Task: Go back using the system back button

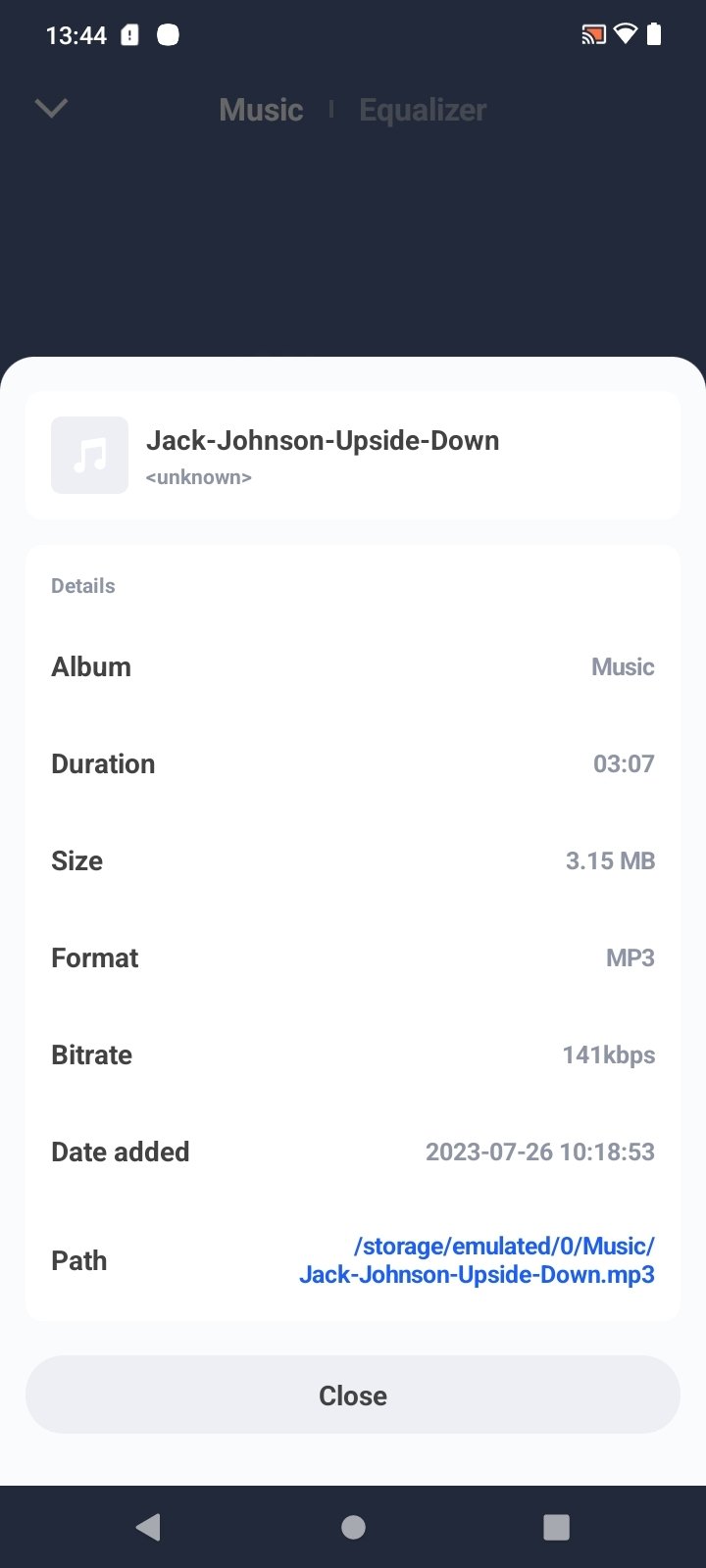Action: point(148,1526)
